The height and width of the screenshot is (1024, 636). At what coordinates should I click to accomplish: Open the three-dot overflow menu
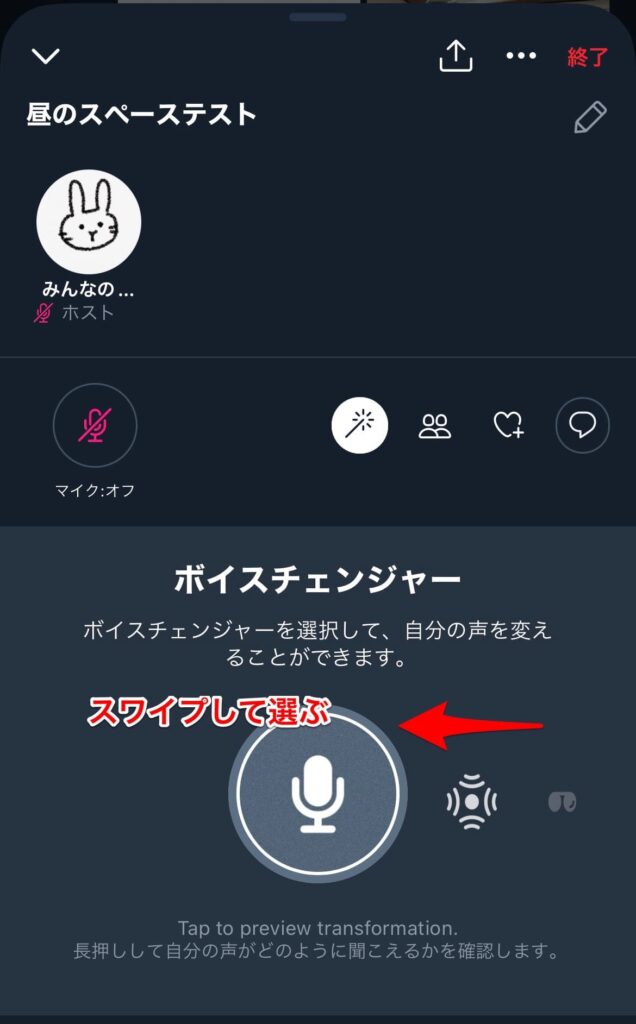click(521, 57)
